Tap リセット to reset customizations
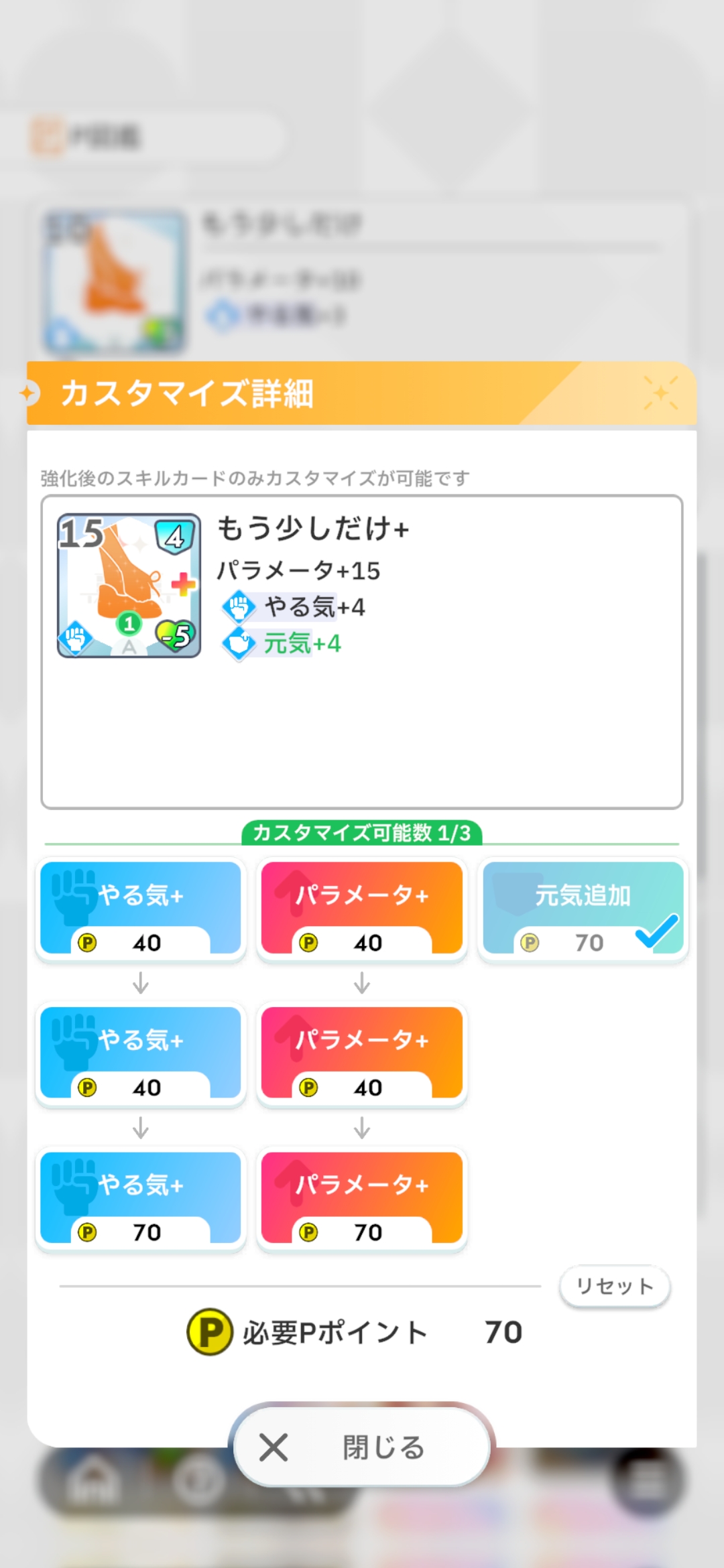This screenshot has width=724, height=1568. 615,1286
